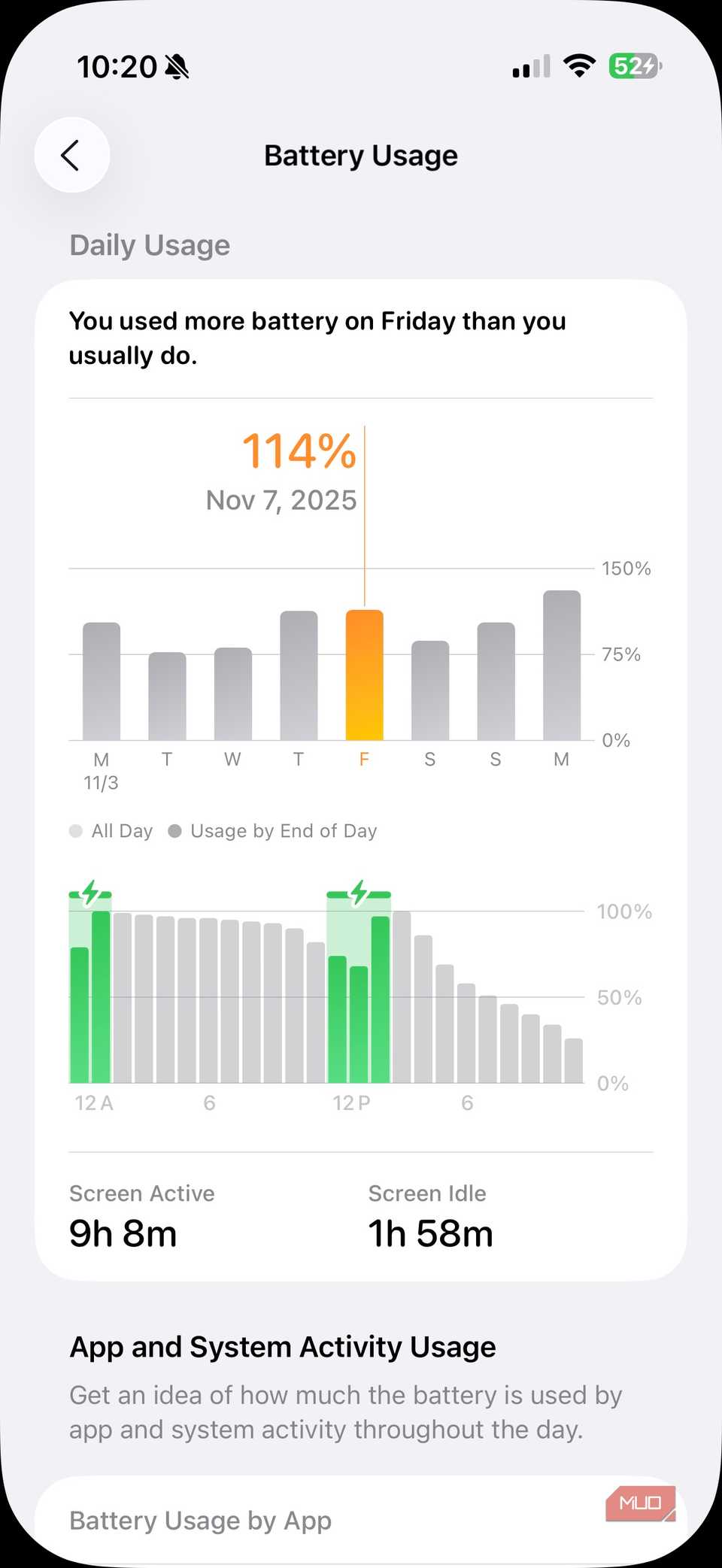
Task: Open the Battery Usage by App list
Action: coord(200,1520)
